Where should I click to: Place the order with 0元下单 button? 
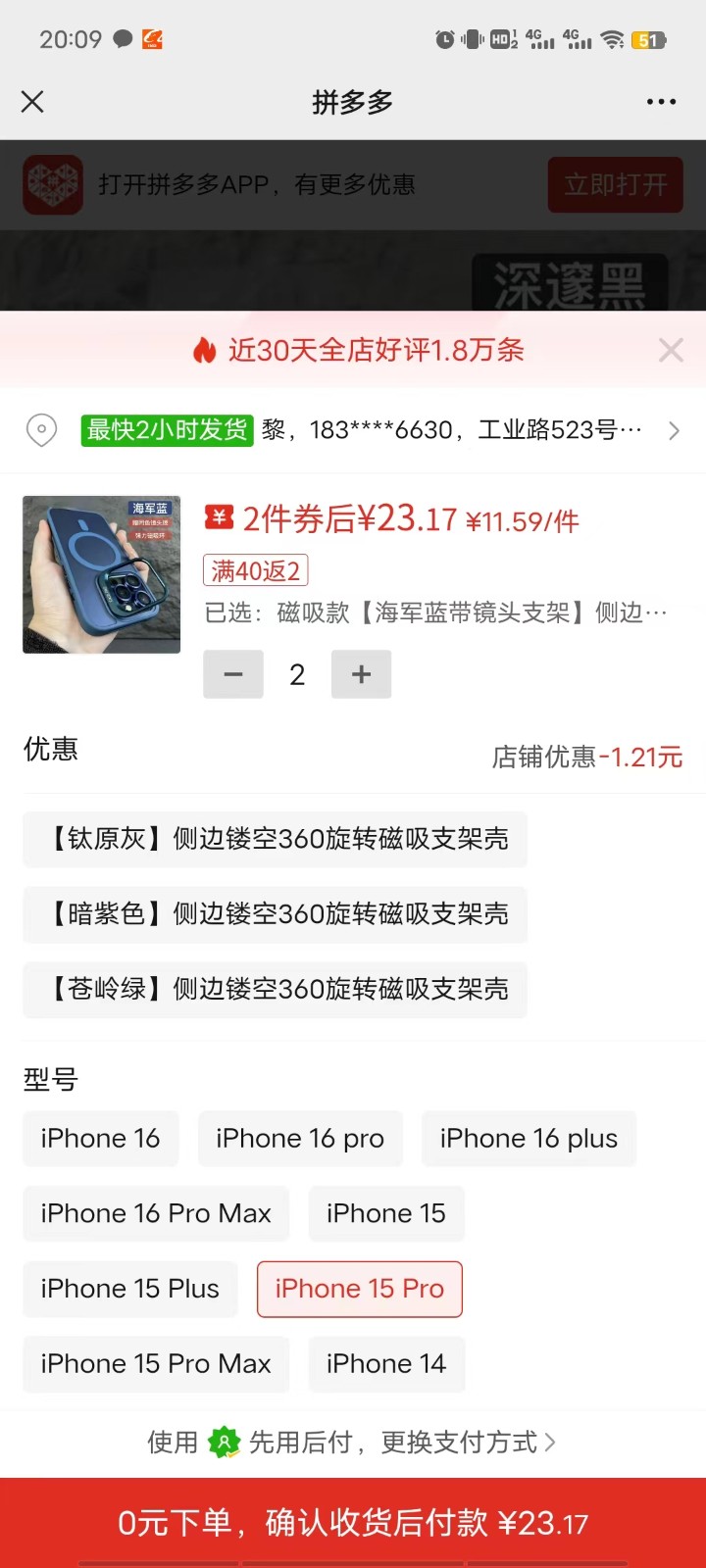coord(353,1523)
